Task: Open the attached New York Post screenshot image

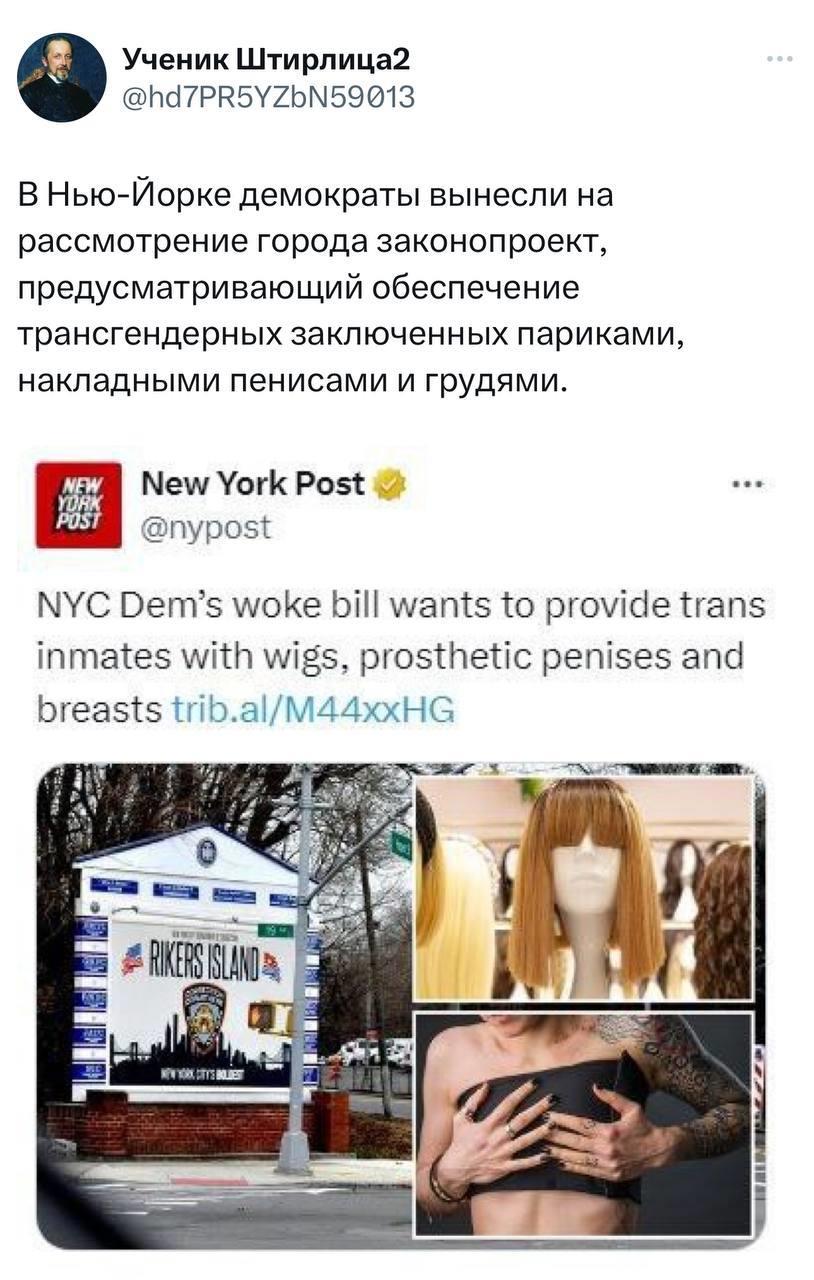Action: [x=400, y=850]
